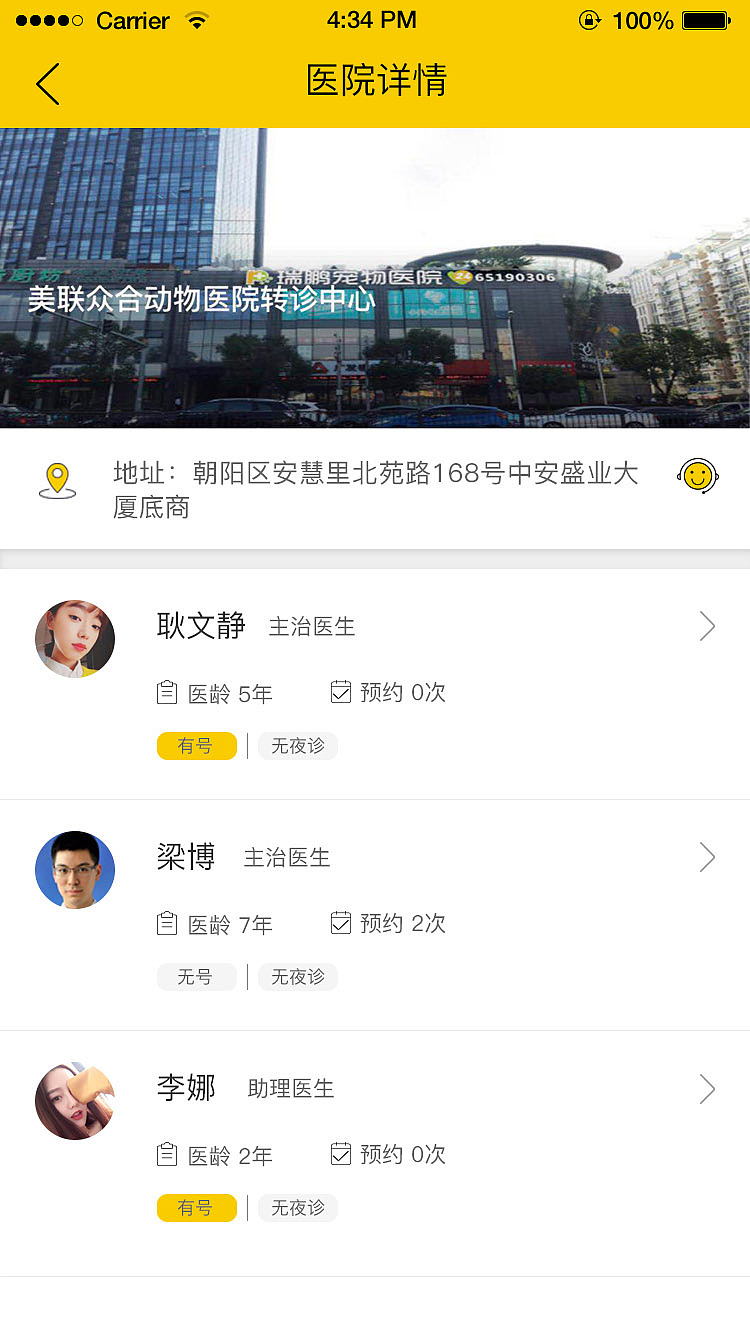Expand details for doctor 李娜 via her chevron
This screenshot has height=1334, width=750.
click(707, 1089)
